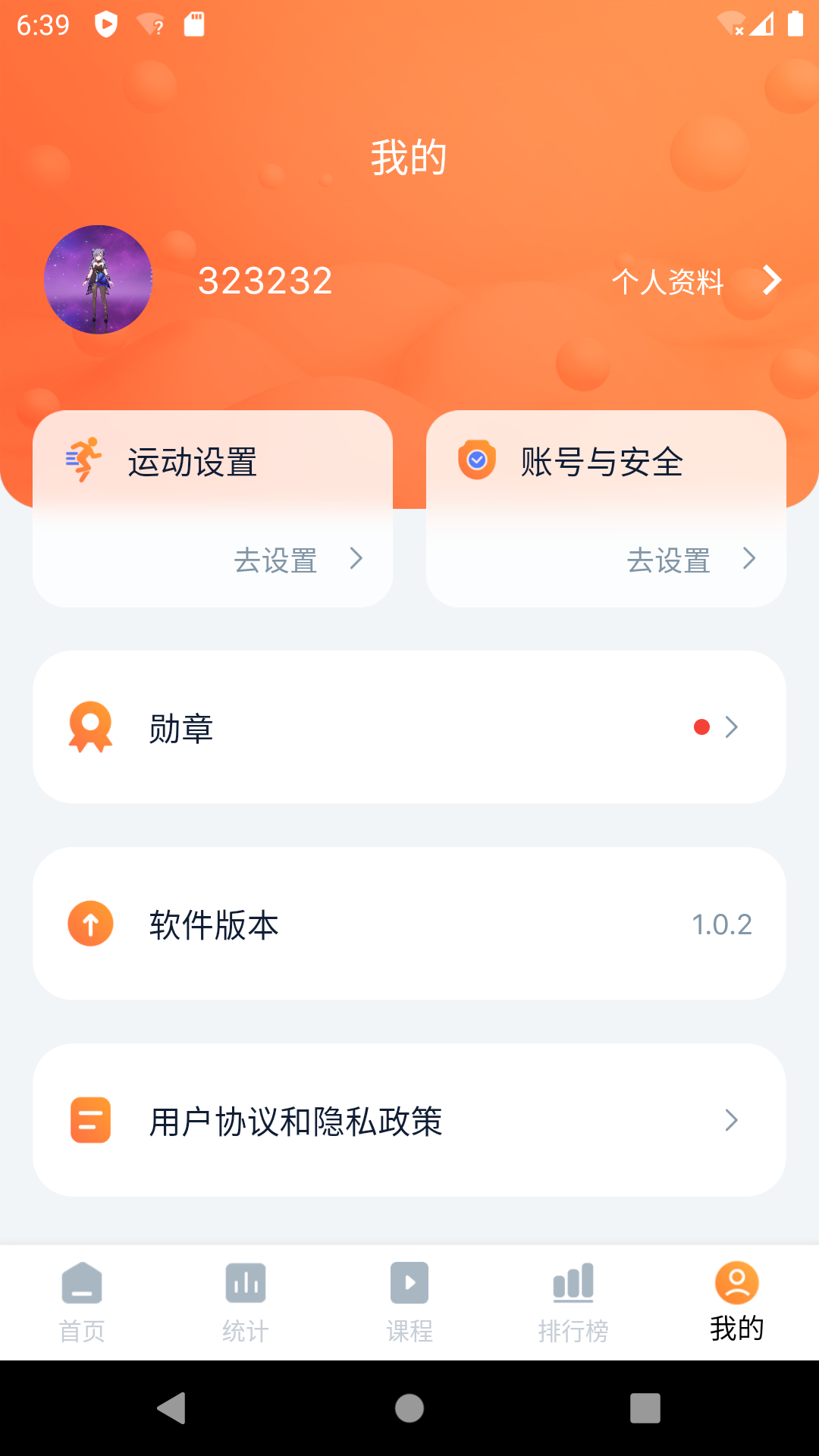Select the 排行榜 ranking icon
This screenshot has height=1456, width=819.
[x=573, y=1282]
